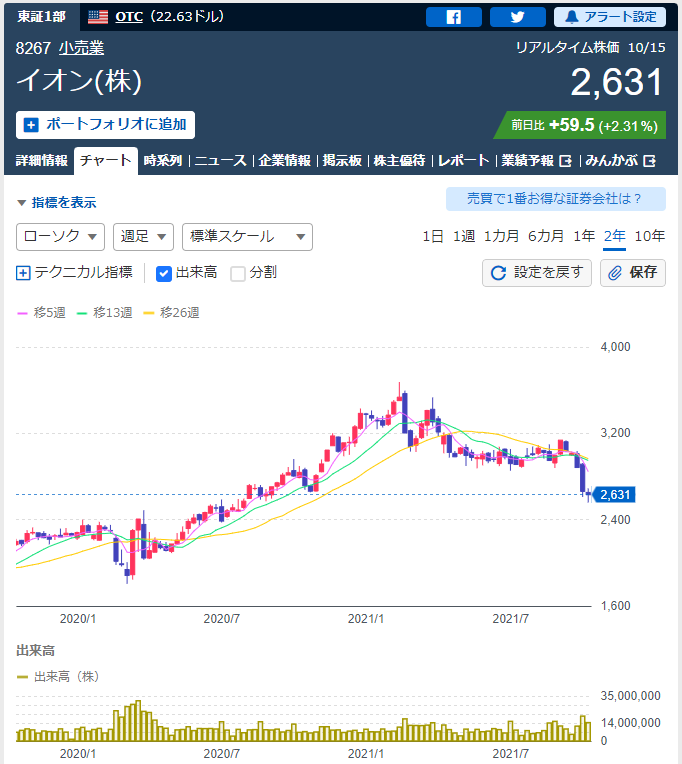Open the ニュース tab
Image resolution: width=682 pixels, height=764 pixels.
[x=220, y=160]
